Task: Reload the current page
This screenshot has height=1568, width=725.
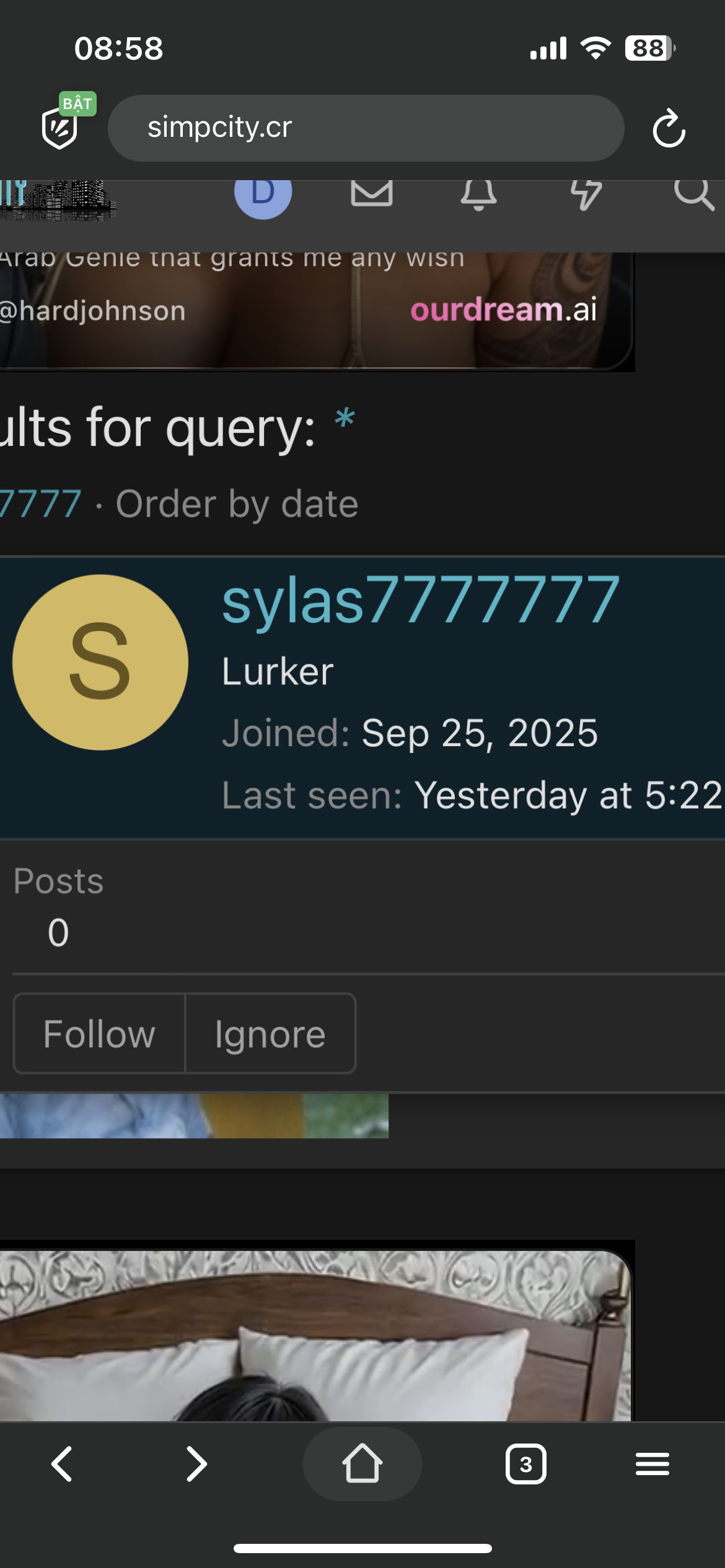Action: click(669, 129)
